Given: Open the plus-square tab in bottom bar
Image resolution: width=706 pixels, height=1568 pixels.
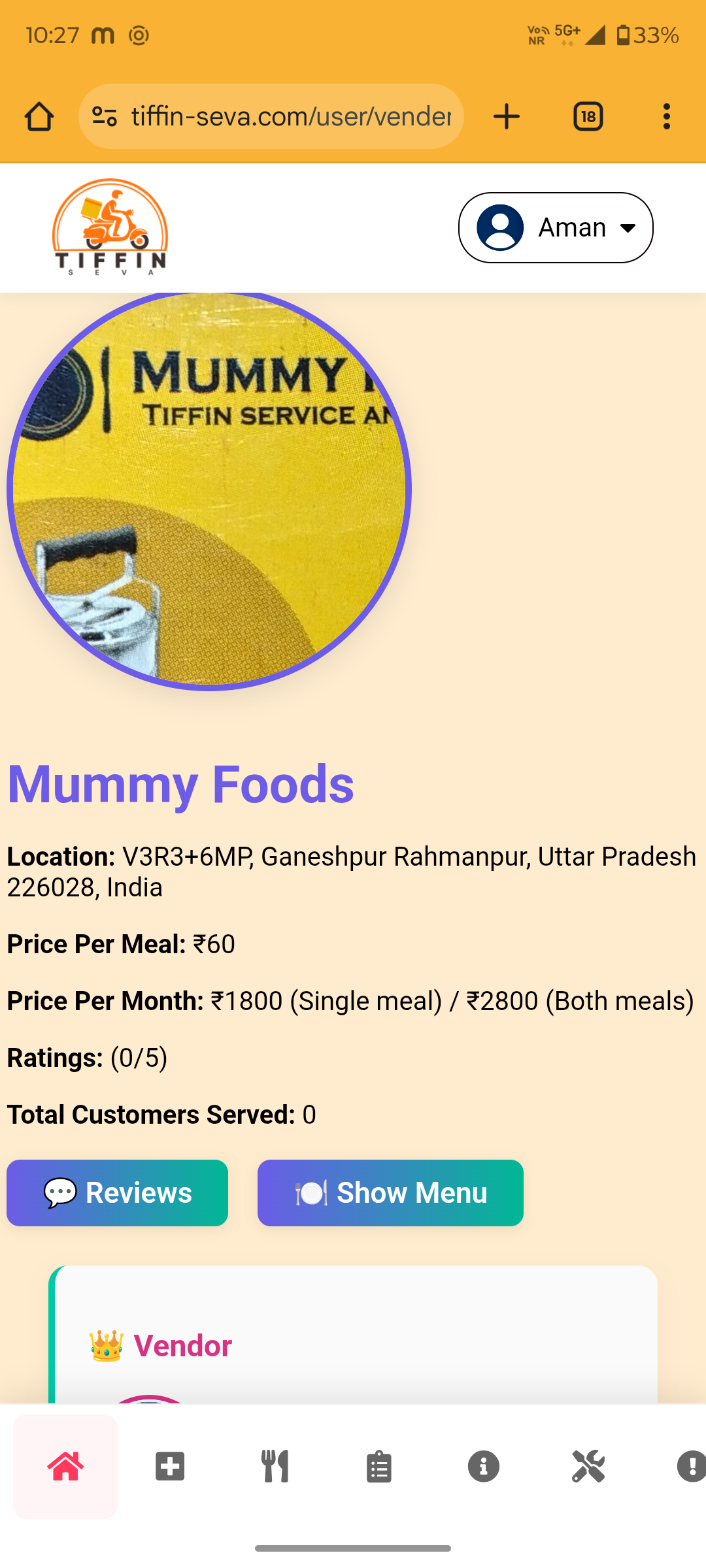Looking at the screenshot, I should click(x=170, y=1467).
